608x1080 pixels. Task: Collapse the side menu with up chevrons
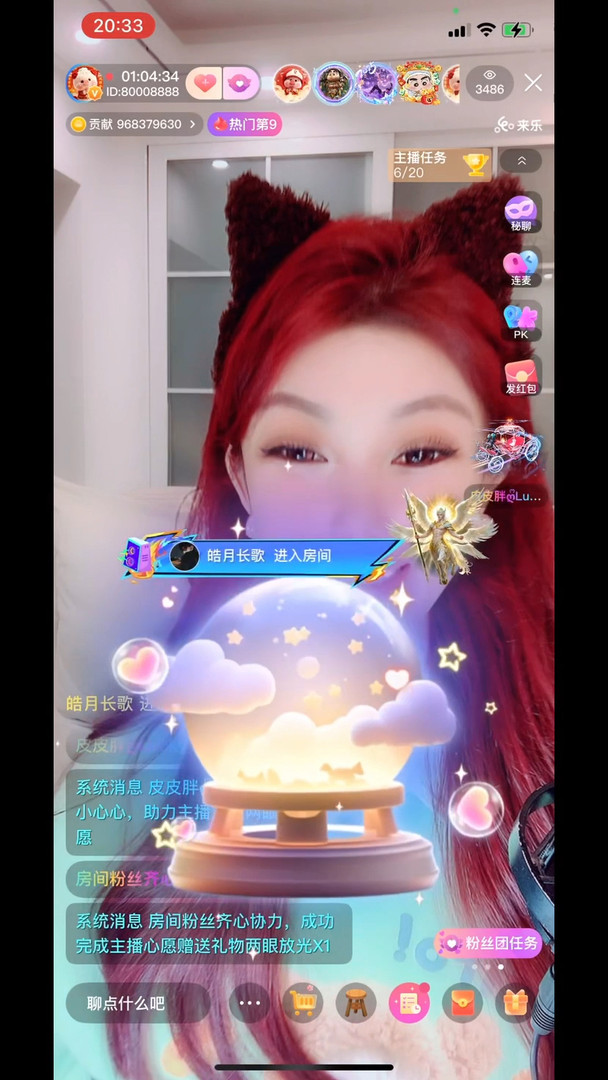(x=521, y=161)
